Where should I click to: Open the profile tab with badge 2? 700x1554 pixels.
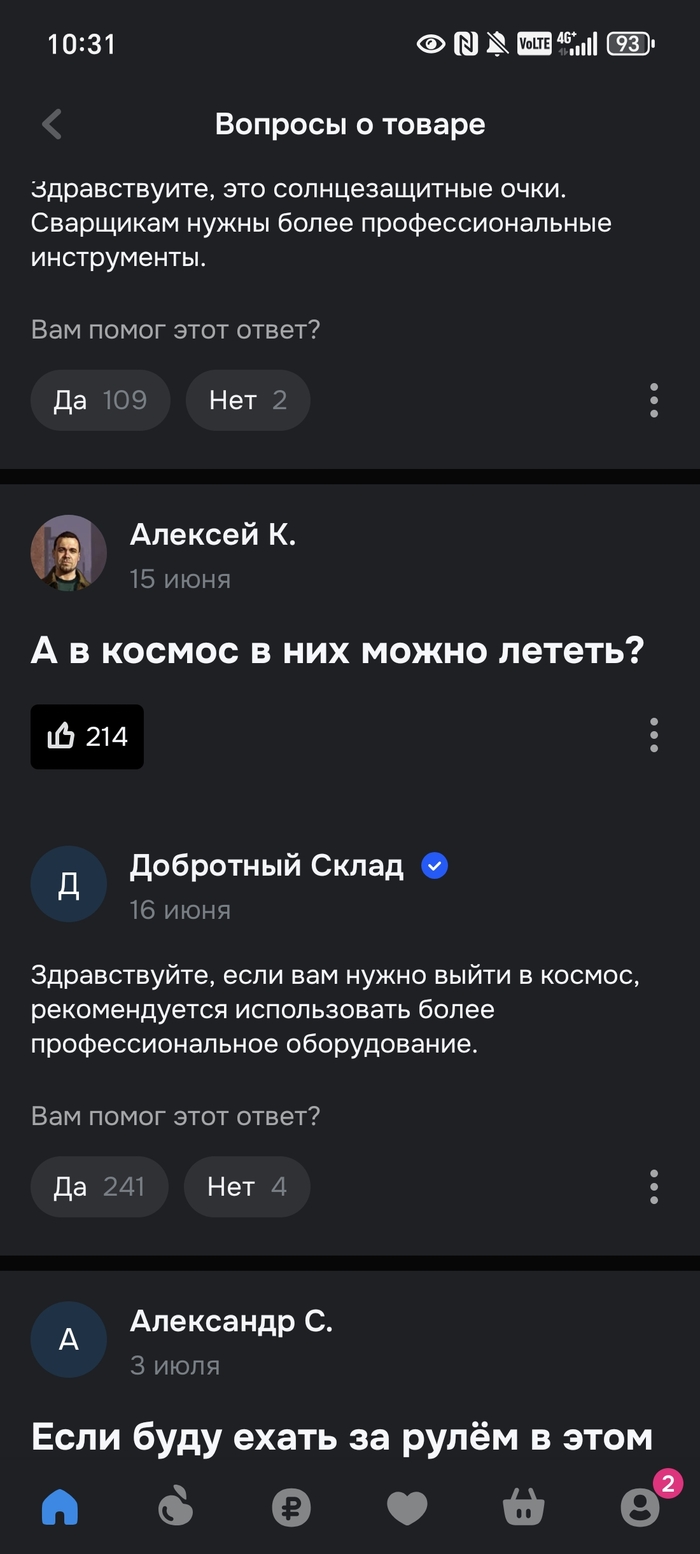[640, 1507]
